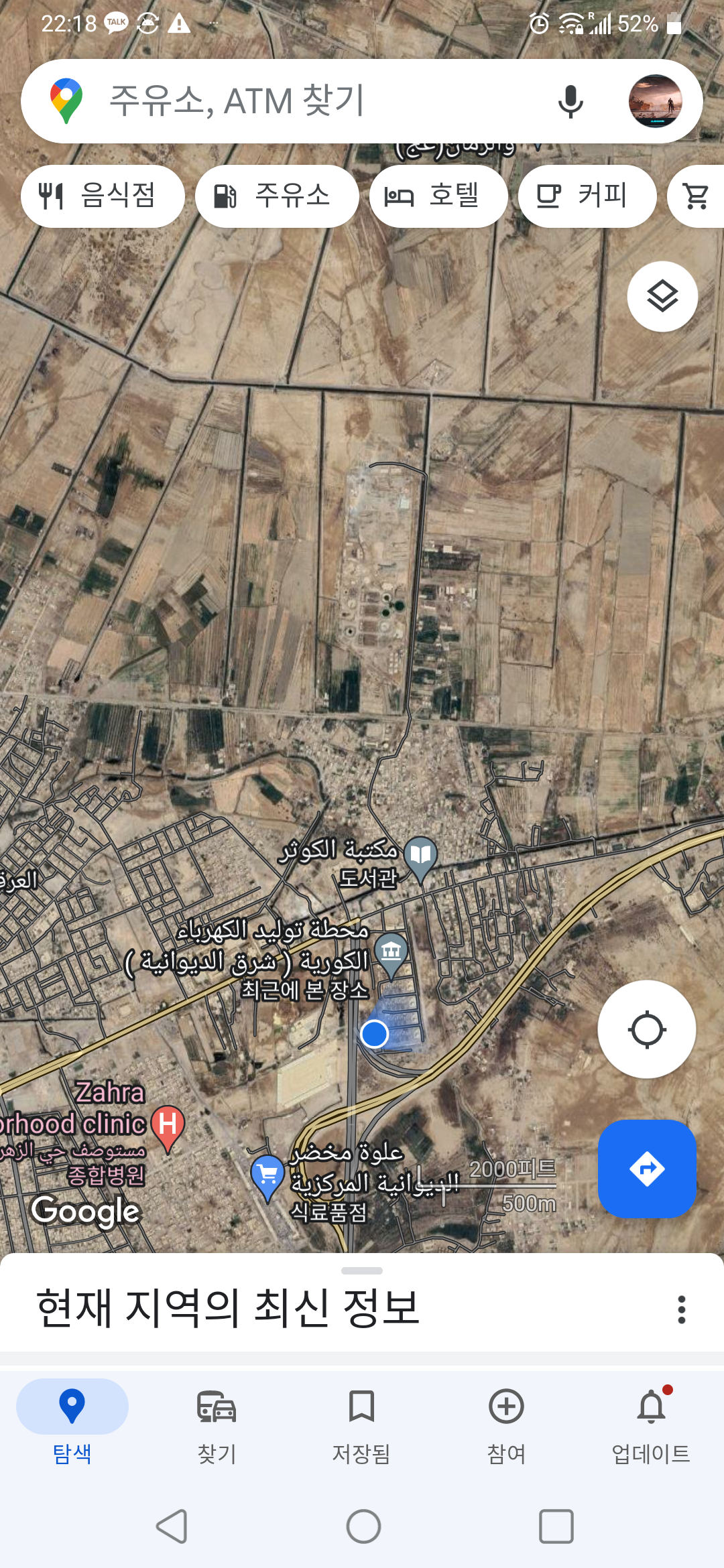Go back with the system back button

pyautogui.click(x=172, y=1526)
